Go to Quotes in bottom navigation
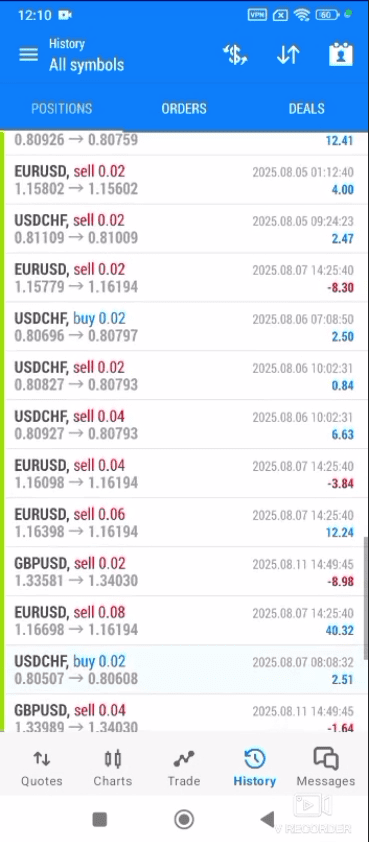Screen dimensions: 369x842 (41, 768)
